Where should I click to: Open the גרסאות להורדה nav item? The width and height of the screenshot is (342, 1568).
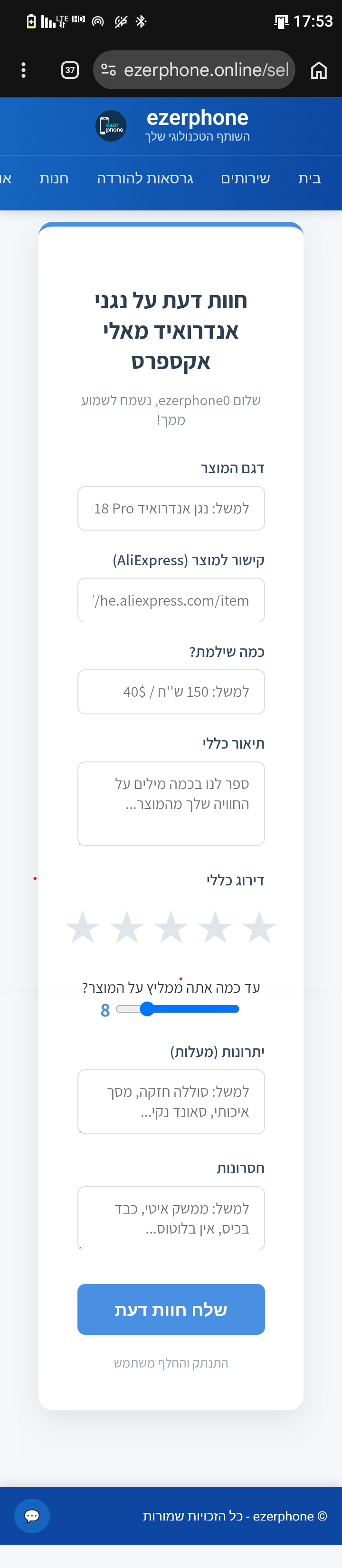click(145, 178)
